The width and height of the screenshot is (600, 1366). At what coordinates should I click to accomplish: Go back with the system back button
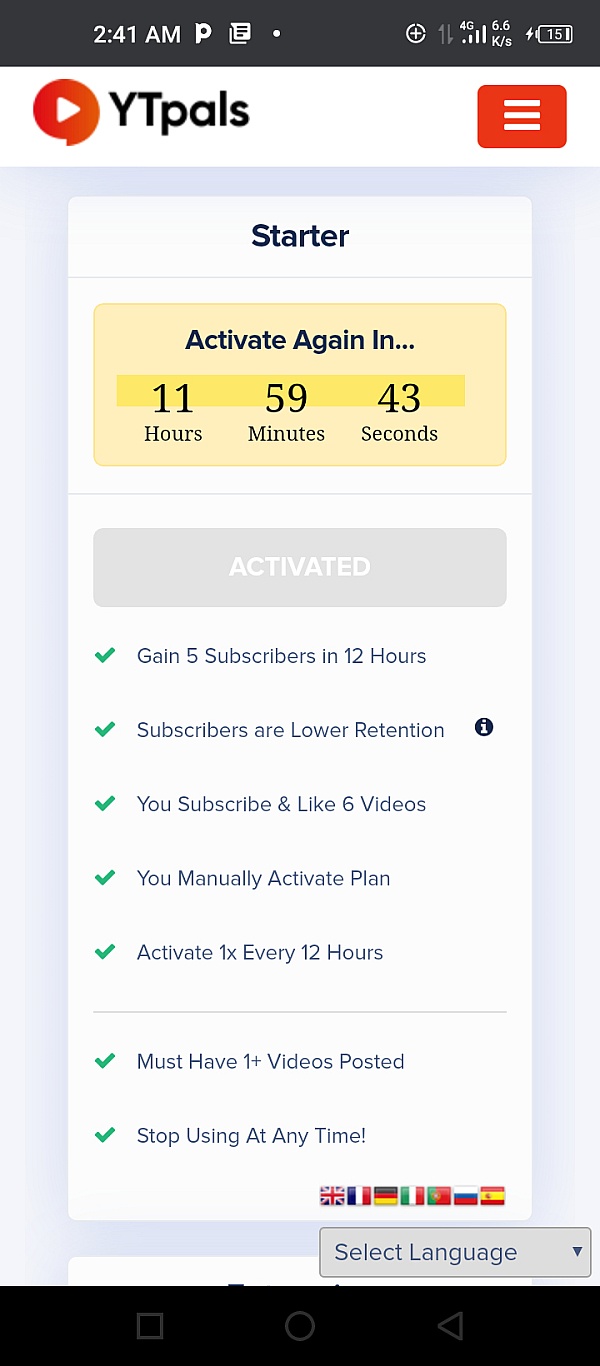[x=450, y=1326]
